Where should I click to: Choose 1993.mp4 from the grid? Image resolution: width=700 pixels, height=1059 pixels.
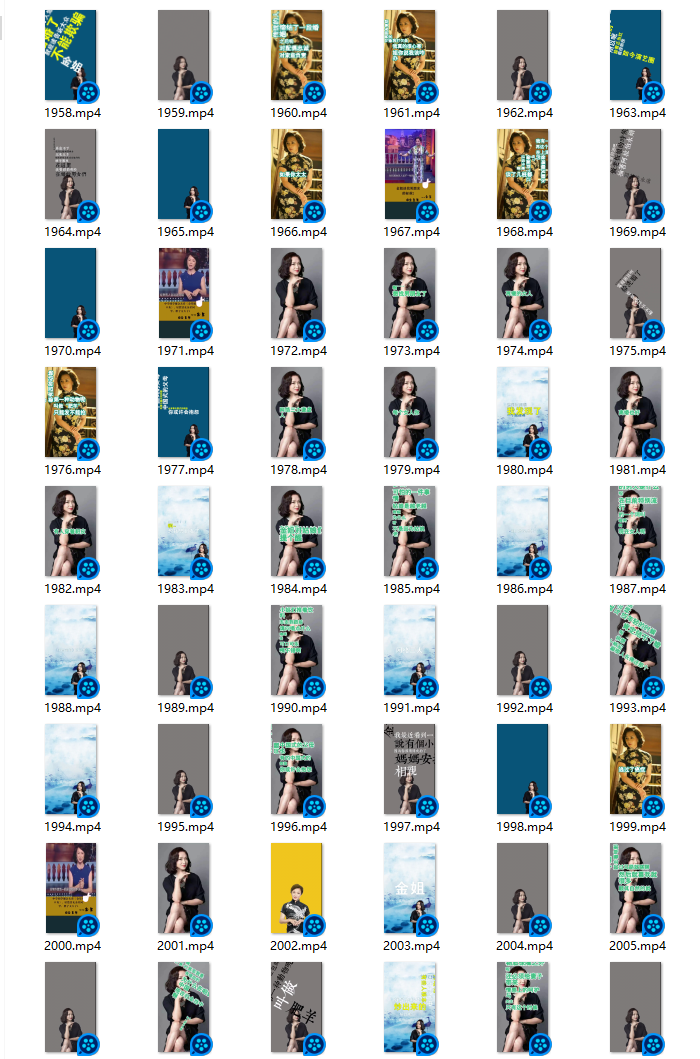[636, 650]
